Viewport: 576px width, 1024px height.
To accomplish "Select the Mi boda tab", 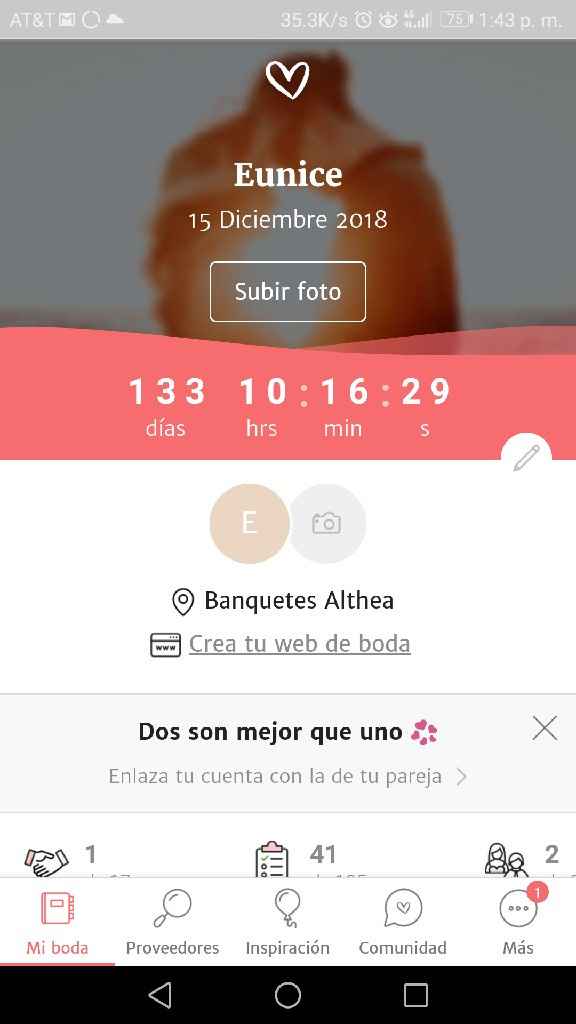I will point(57,921).
